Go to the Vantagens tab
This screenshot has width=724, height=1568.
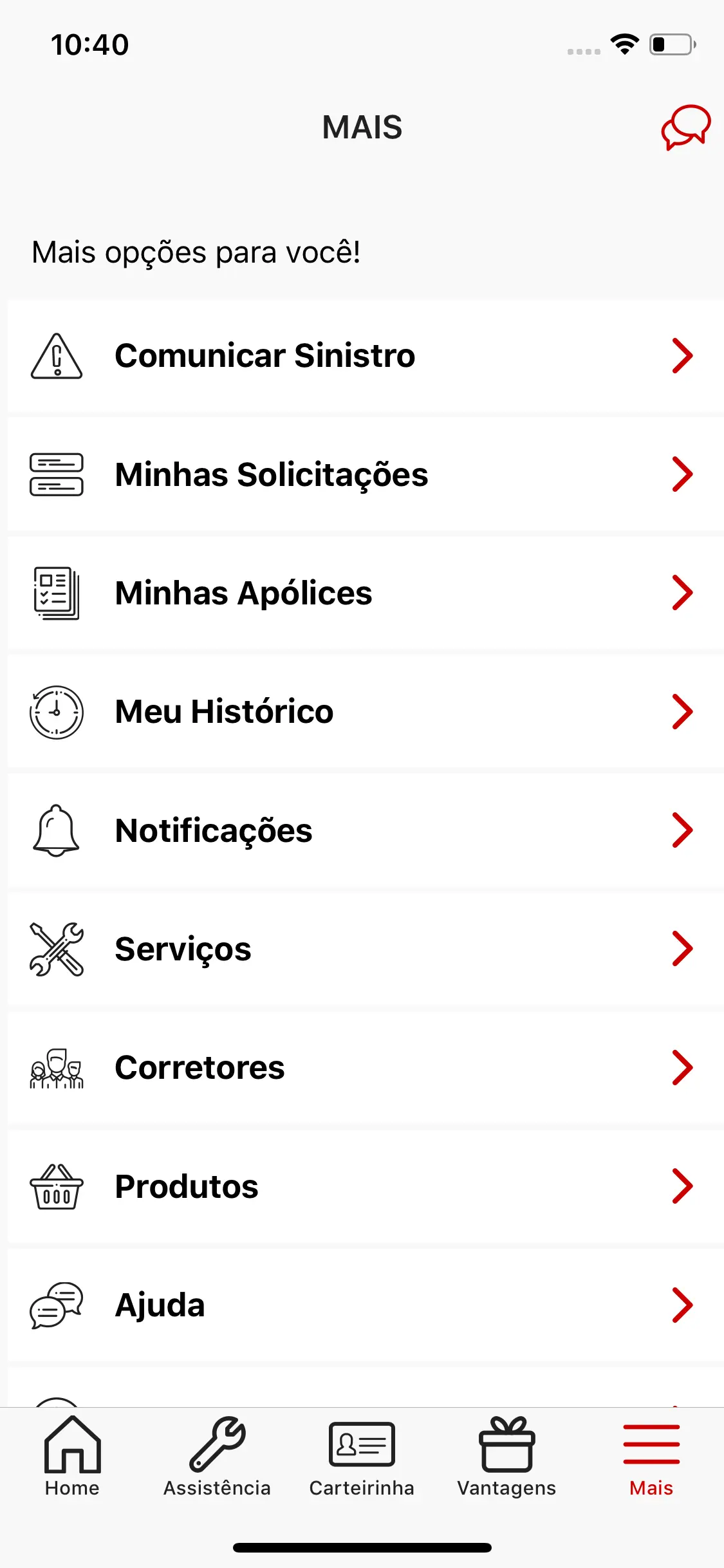click(506, 1457)
